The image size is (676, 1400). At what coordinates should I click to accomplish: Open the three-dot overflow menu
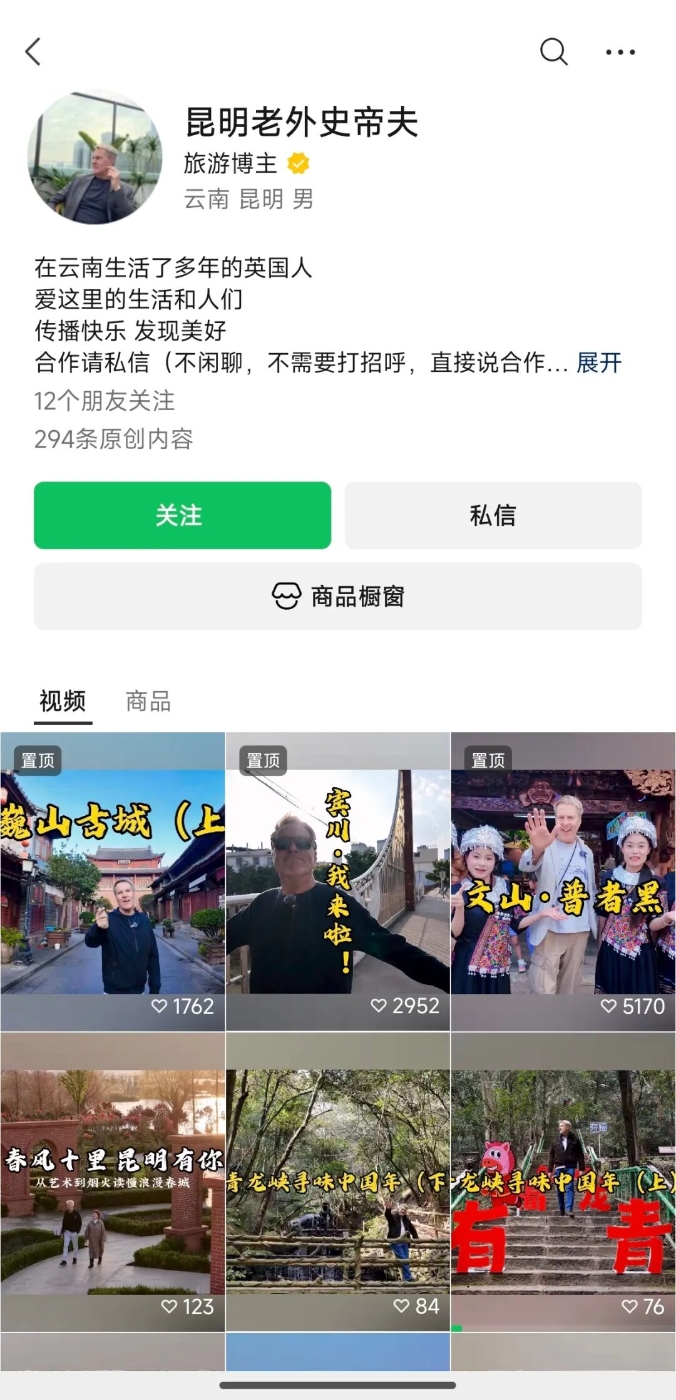pos(620,52)
